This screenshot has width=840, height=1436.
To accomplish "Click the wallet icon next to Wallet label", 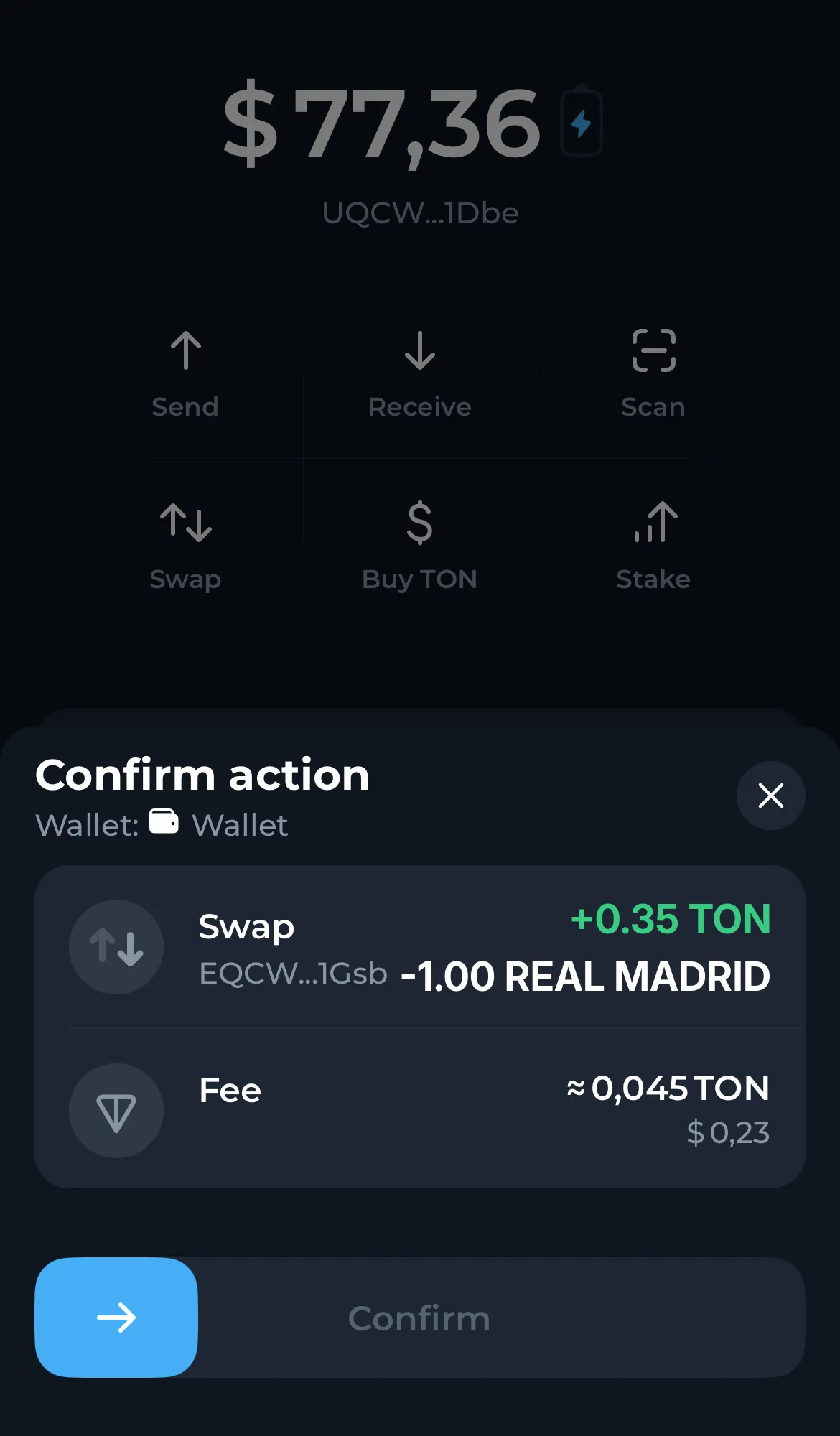I will tap(164, 824).
